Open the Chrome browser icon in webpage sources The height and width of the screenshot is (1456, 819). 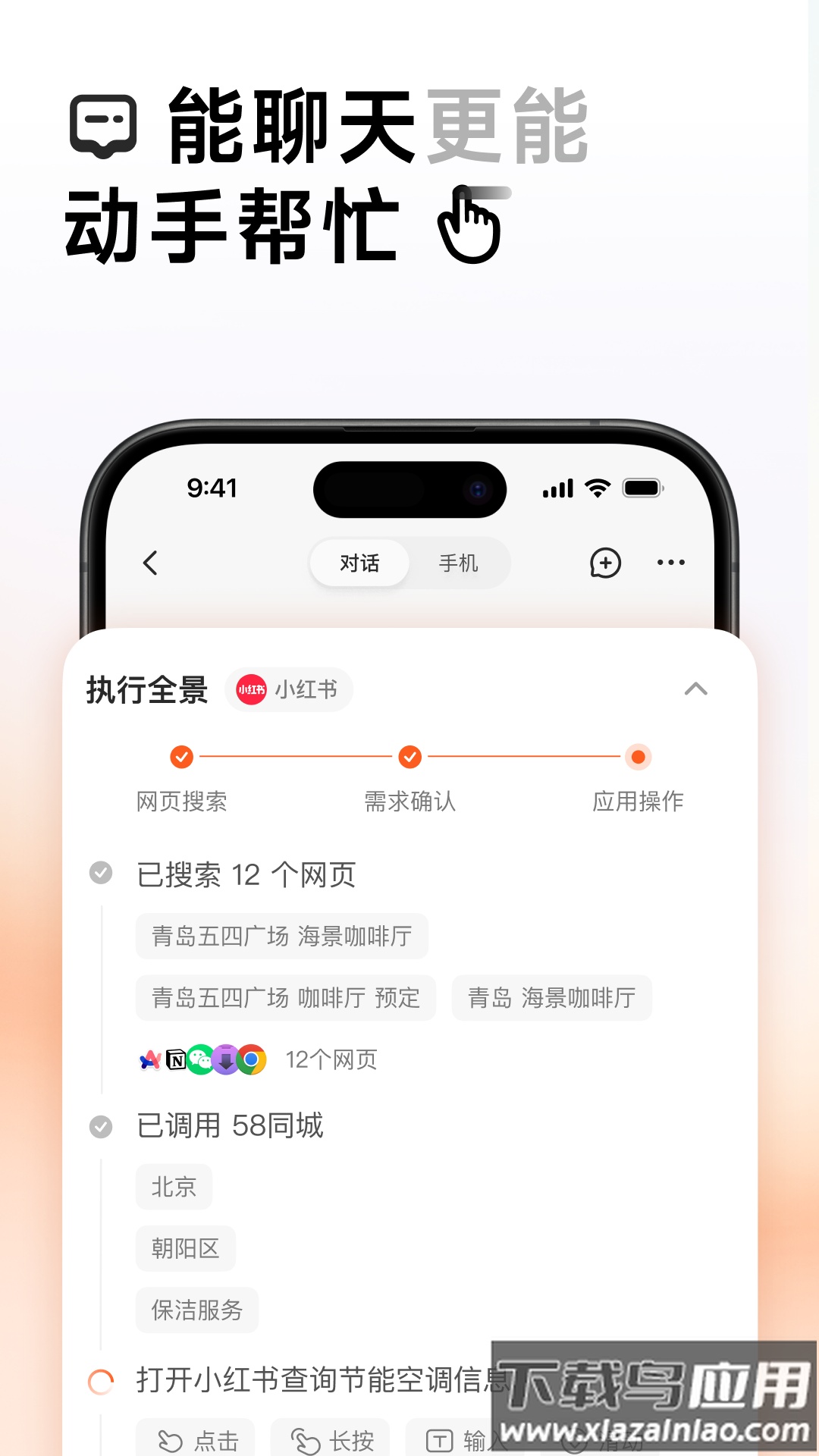[x=252, y=1059]
